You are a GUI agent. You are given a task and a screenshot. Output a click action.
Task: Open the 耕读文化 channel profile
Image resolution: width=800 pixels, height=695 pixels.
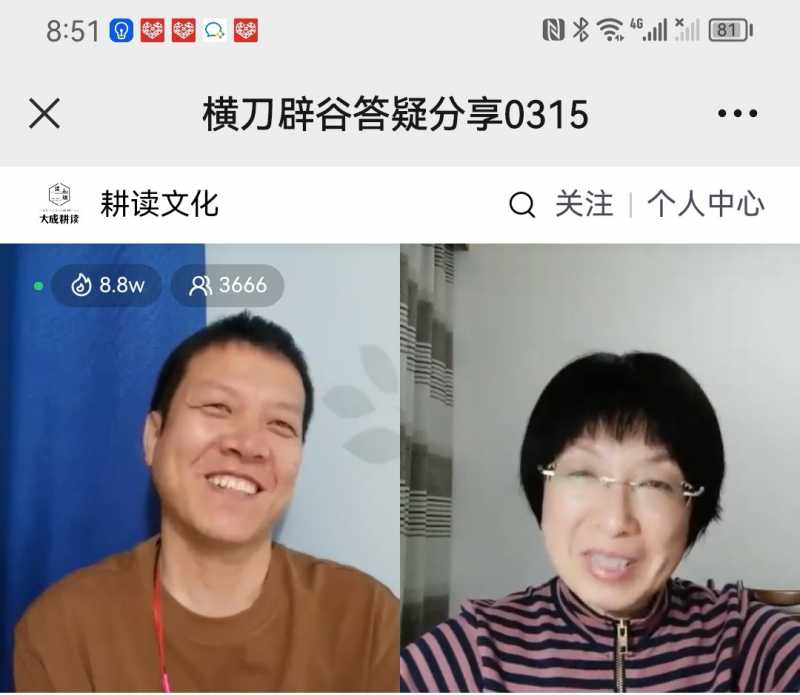tap(158, 204)
